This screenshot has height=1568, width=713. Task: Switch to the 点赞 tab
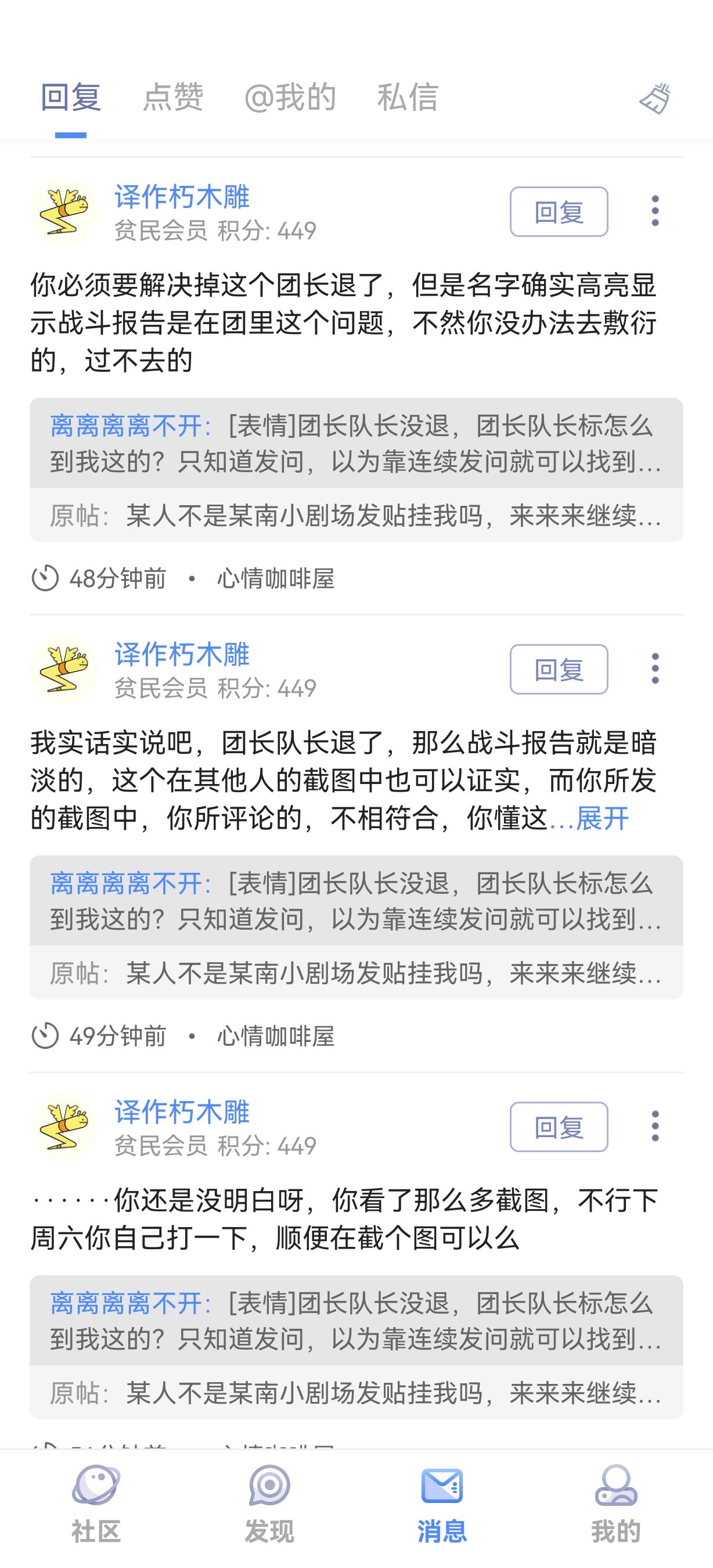click(x=173, y=98)
